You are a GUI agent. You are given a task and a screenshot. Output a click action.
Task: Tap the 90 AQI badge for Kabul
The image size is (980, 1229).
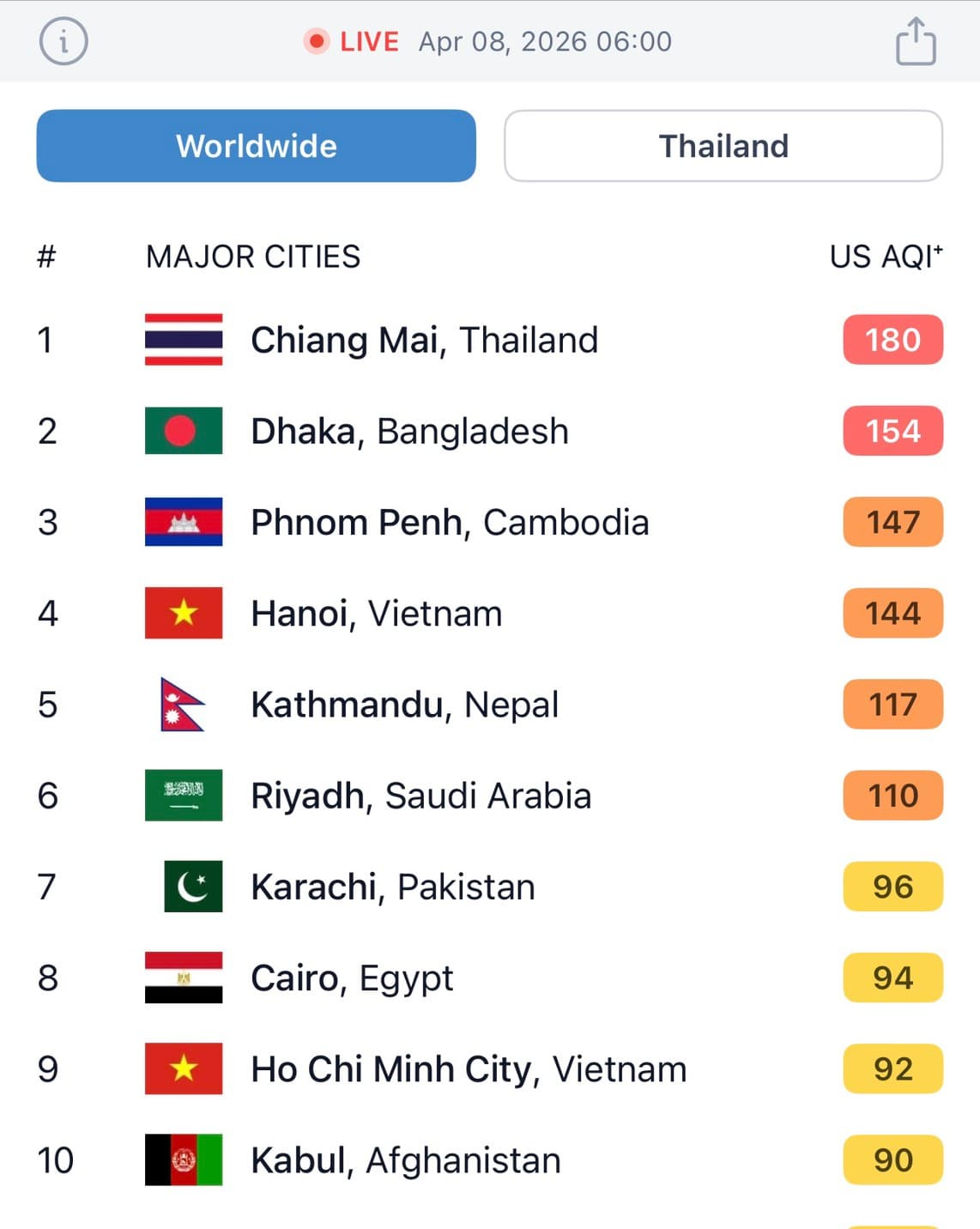(x=892, y=1159)
